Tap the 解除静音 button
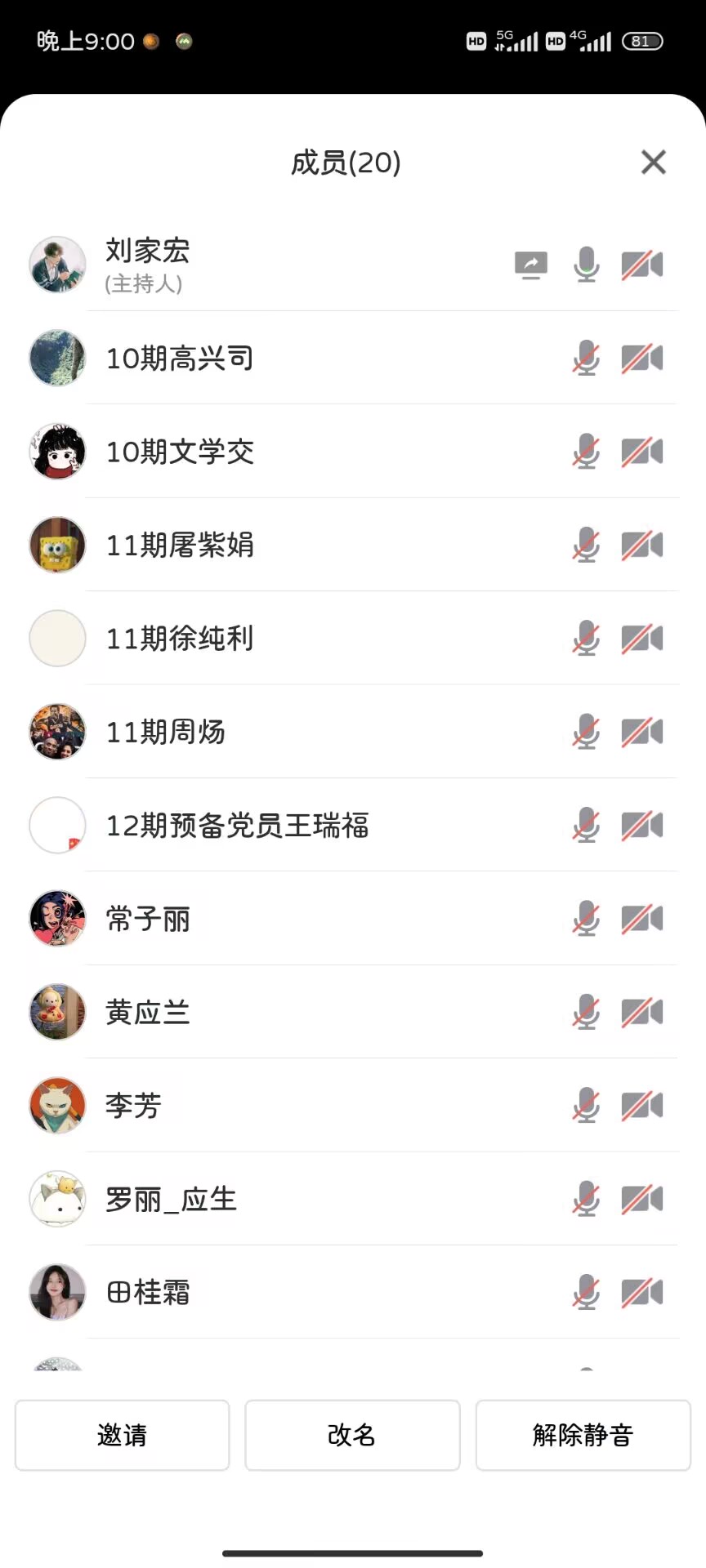 [x=583, y=1435]
